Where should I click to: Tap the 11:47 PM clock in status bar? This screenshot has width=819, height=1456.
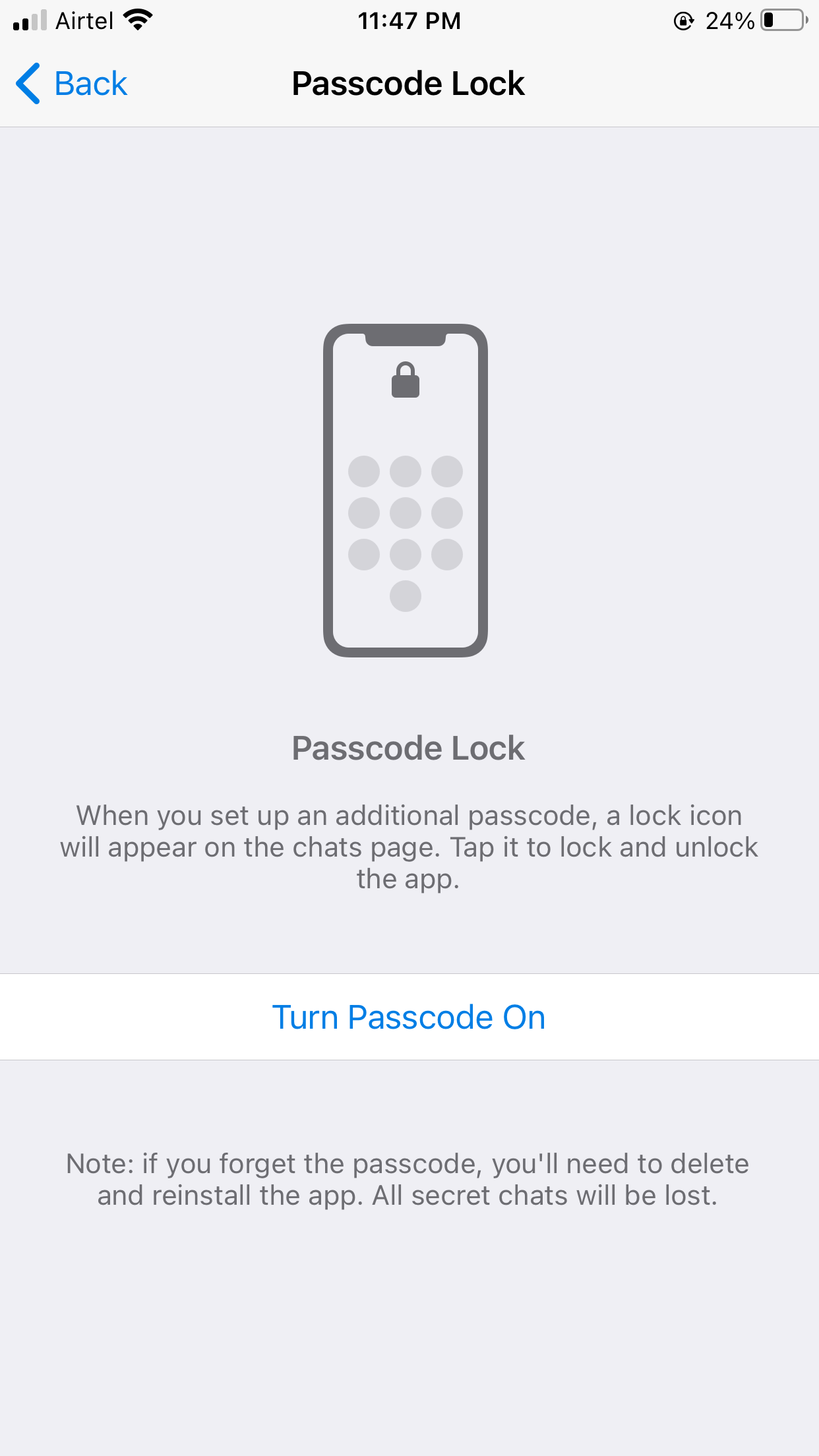click(409, 20)
